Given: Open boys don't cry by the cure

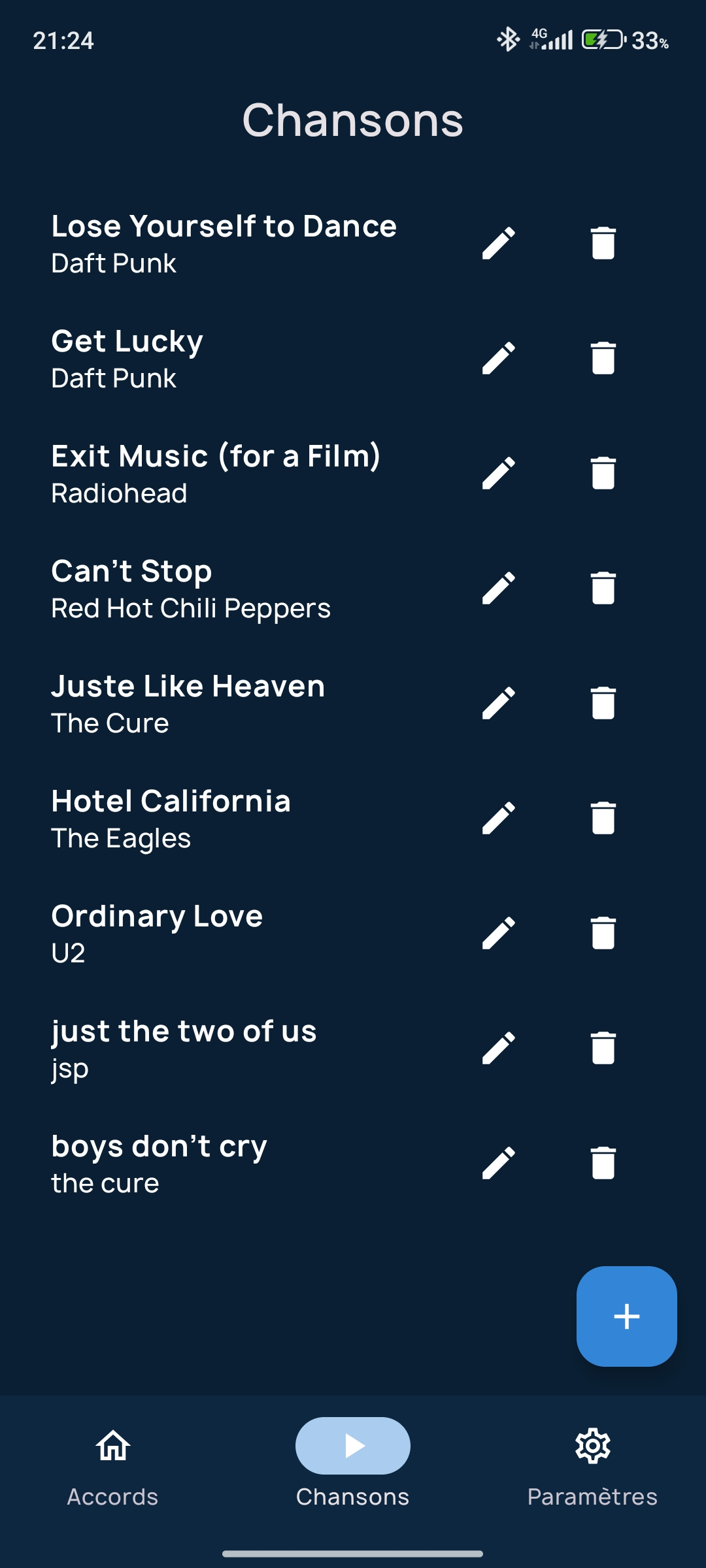Looking at the screenshot, I should pyautogui.click(x=159, y=1164).
